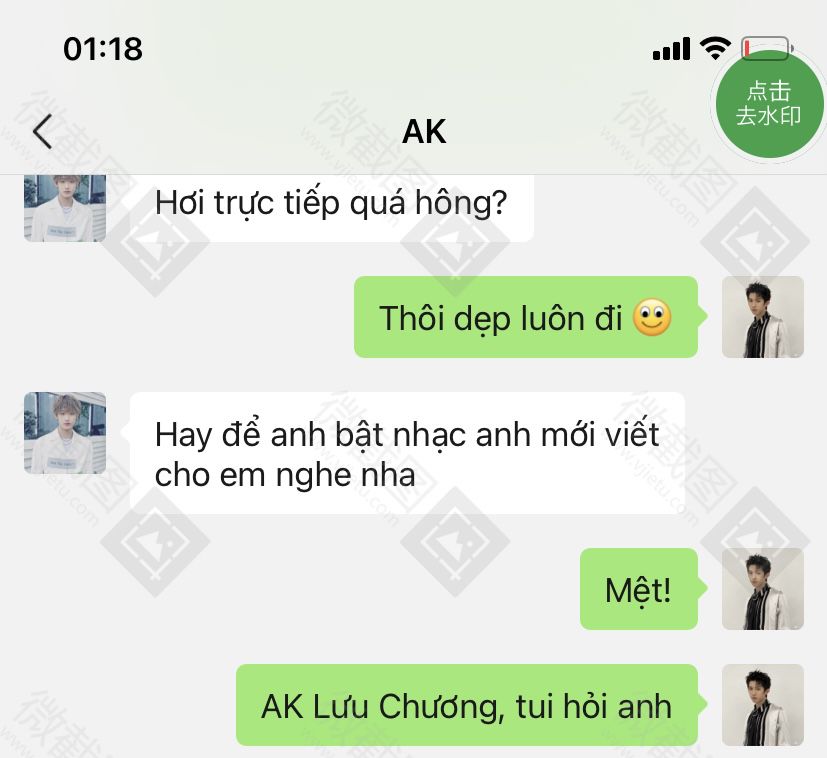Image resolution: width=827 pixels, height=758 pixels.
Task: Open AK's avatar beside 'Hay để anh bật nhạc'
Action: point(65,432)
